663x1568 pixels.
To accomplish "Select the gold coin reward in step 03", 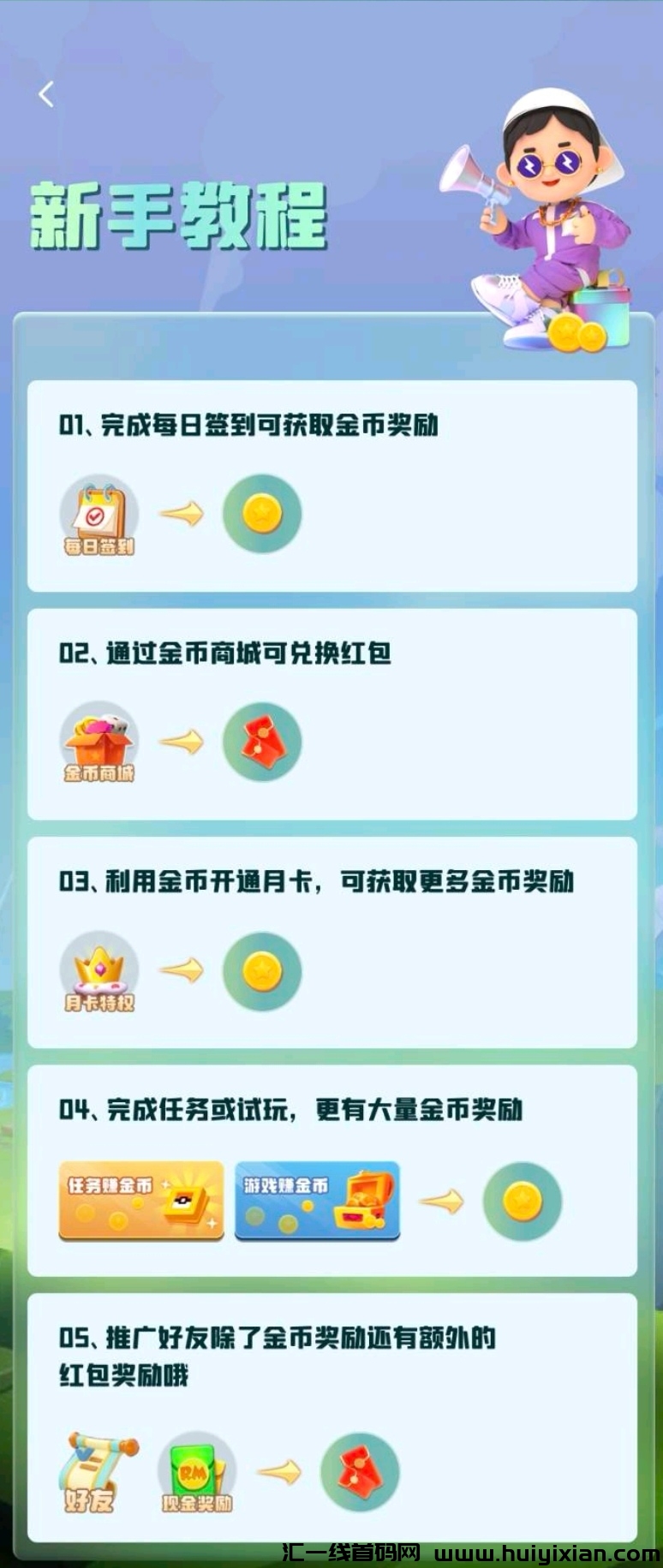I will pos(263,972).
